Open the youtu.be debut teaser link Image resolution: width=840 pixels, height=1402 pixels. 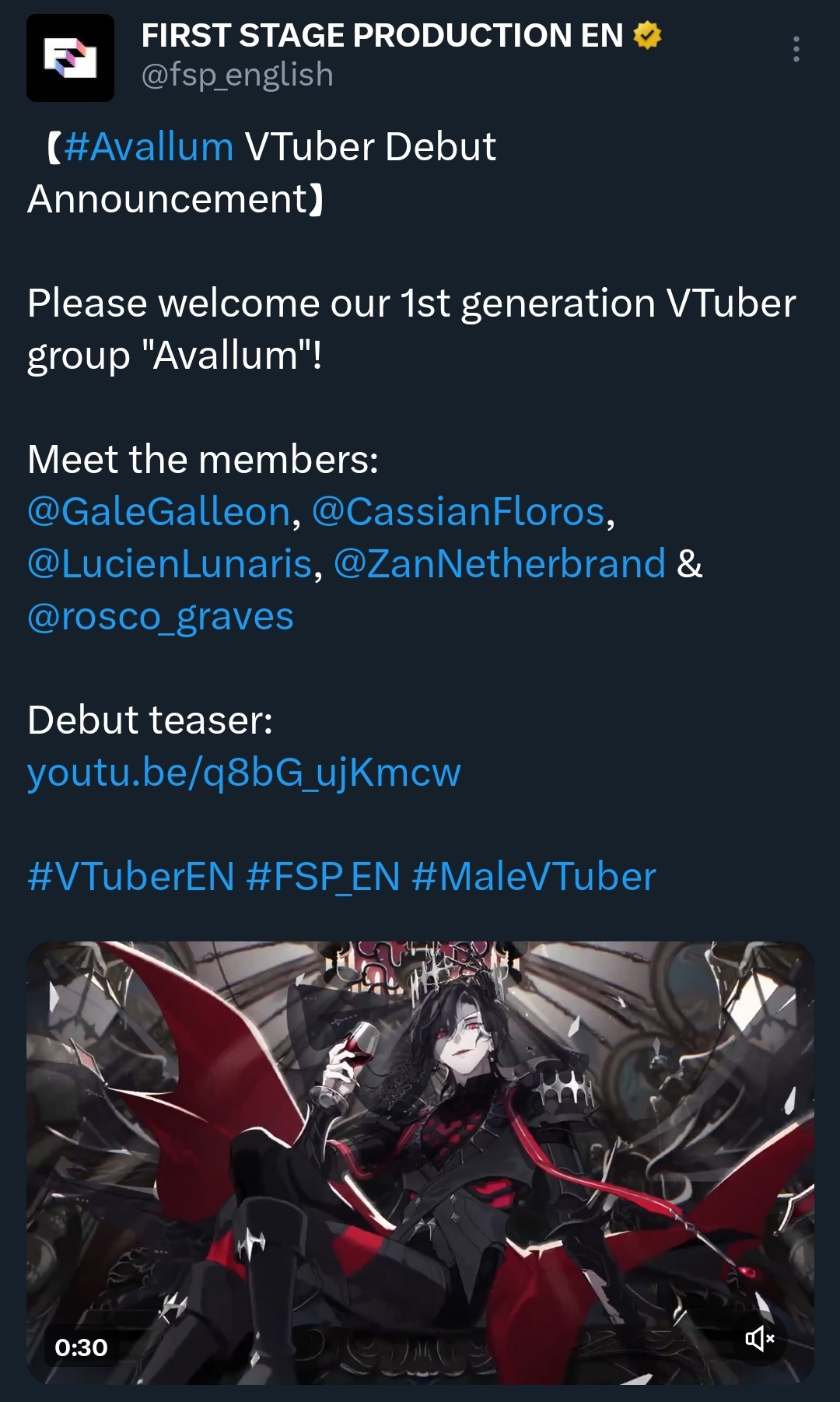tap(244, 772)
